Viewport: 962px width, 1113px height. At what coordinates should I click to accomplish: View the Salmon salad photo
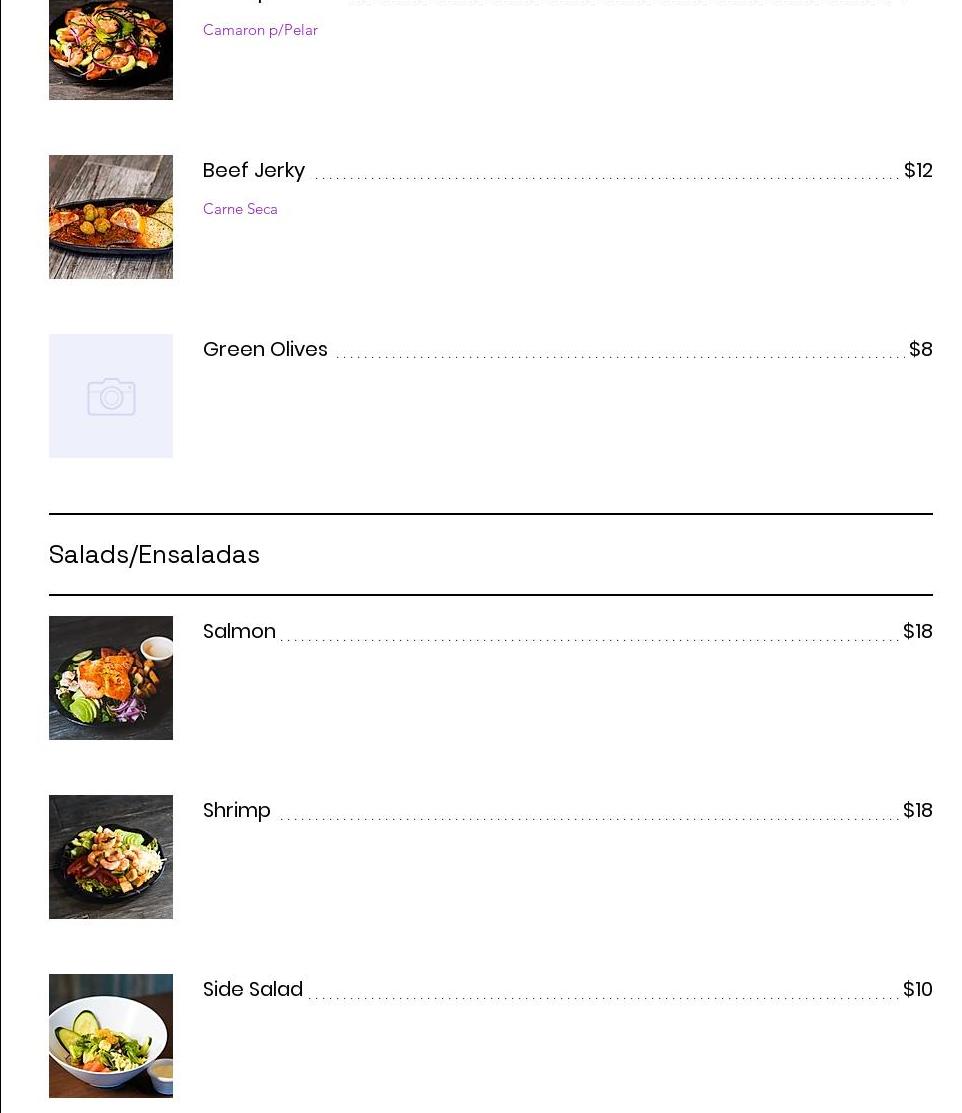[111, 678]
